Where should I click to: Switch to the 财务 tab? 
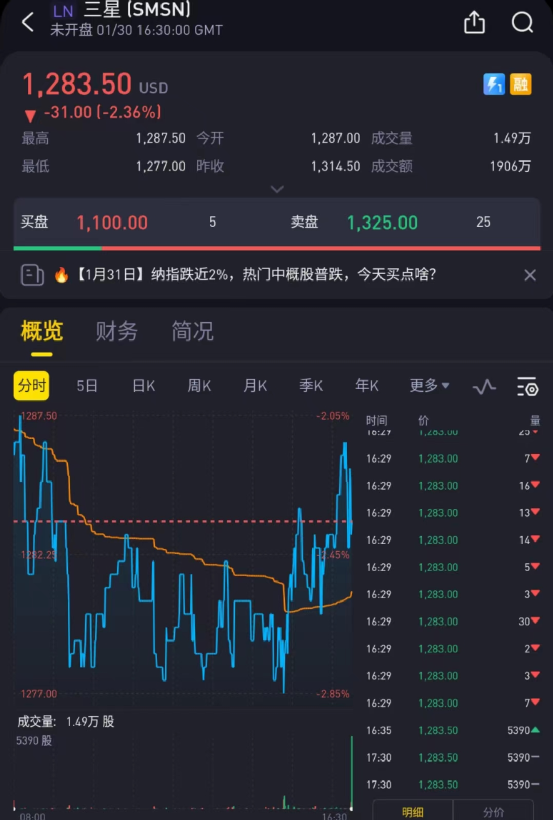(117, 332)
